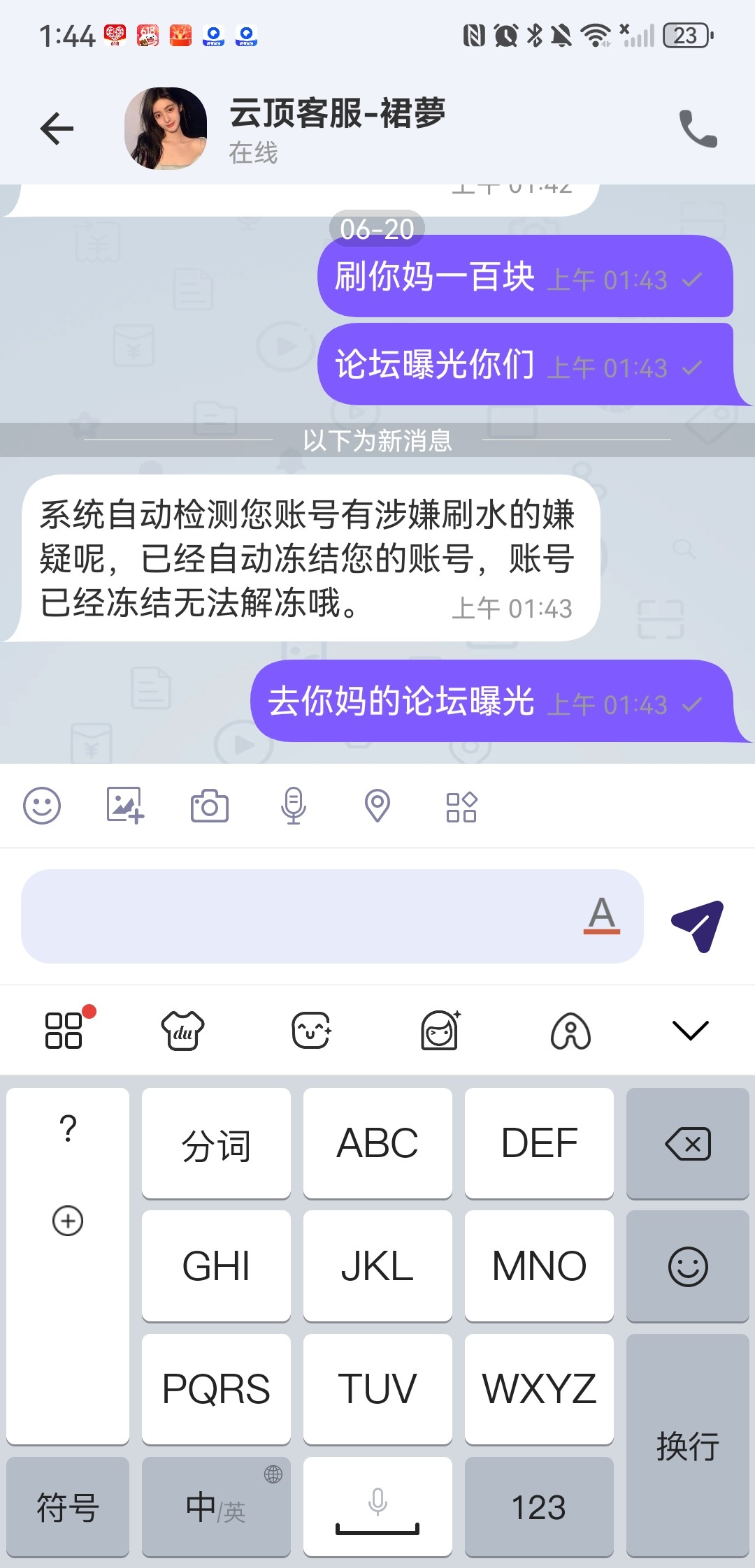755x1568 pixels.
Task: Open the photo gallery attachment icon
Action: [126, 806]
